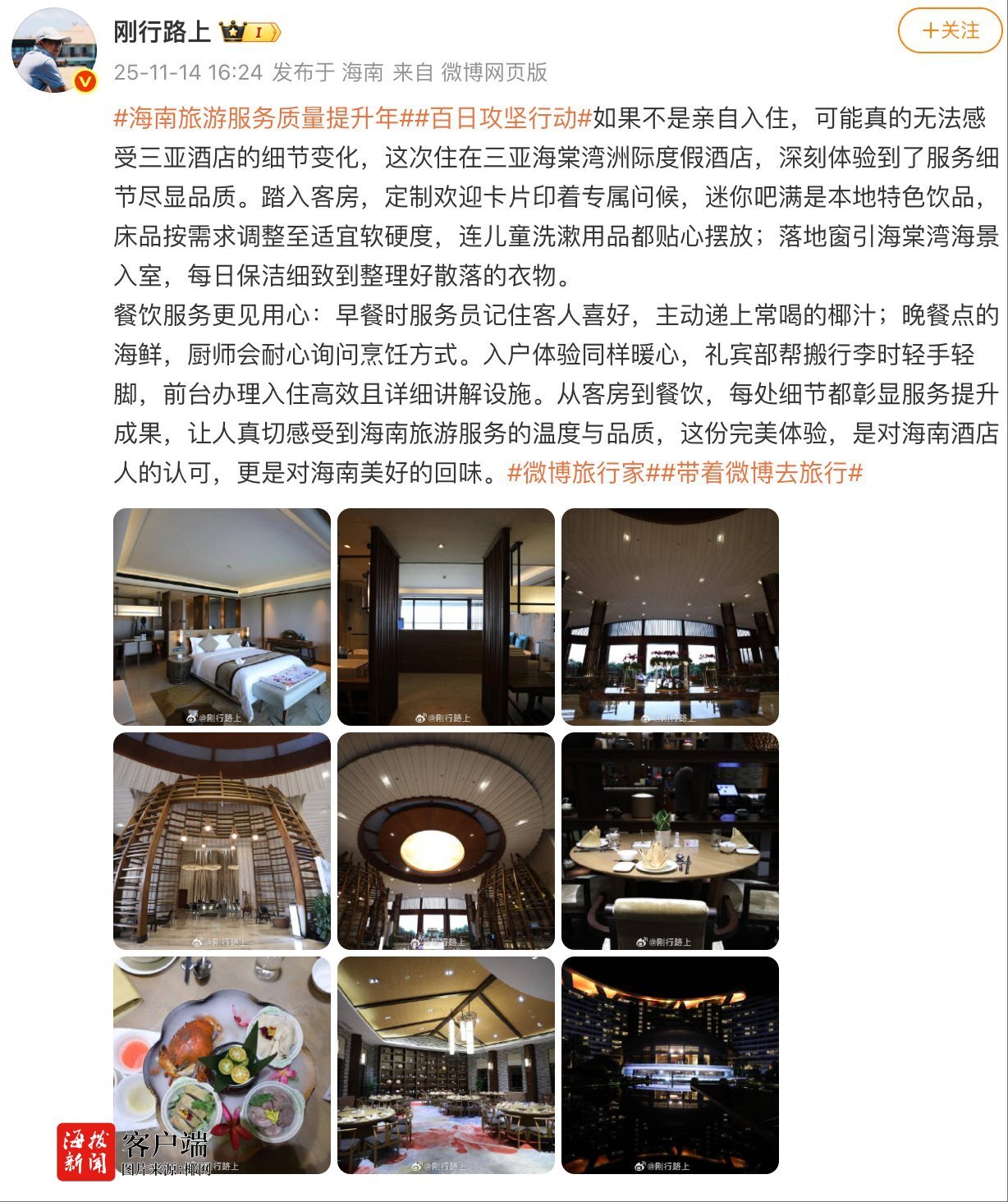
Task: View the round dining table photo
Action: [670, 841]
